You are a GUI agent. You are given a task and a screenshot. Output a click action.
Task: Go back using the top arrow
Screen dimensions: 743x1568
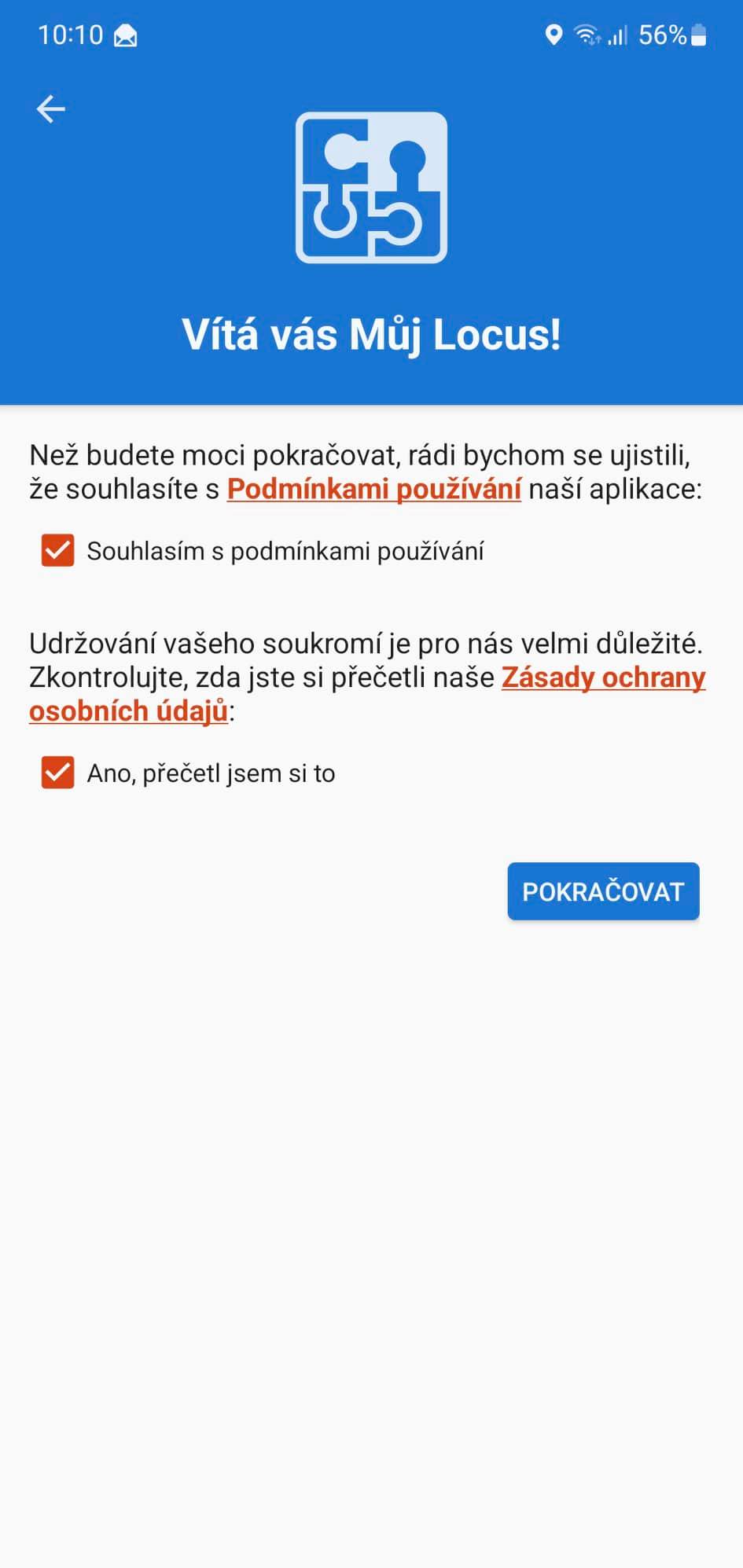coord(51,109)
